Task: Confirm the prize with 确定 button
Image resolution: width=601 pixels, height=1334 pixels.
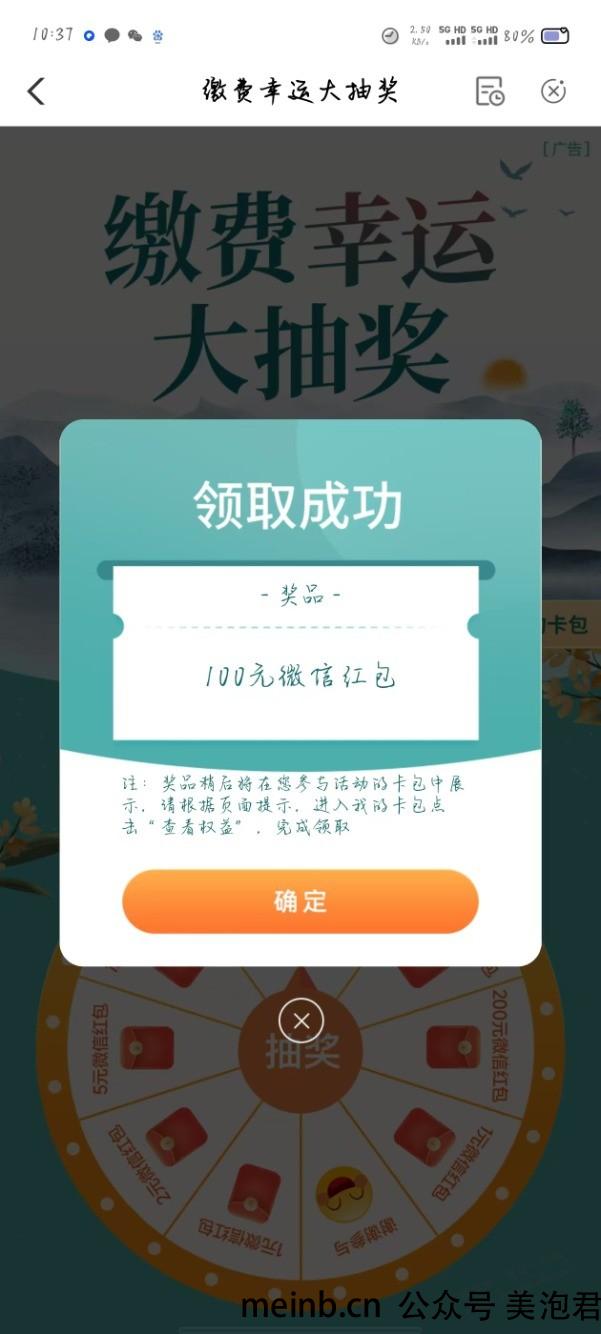Action: (300, 901)
